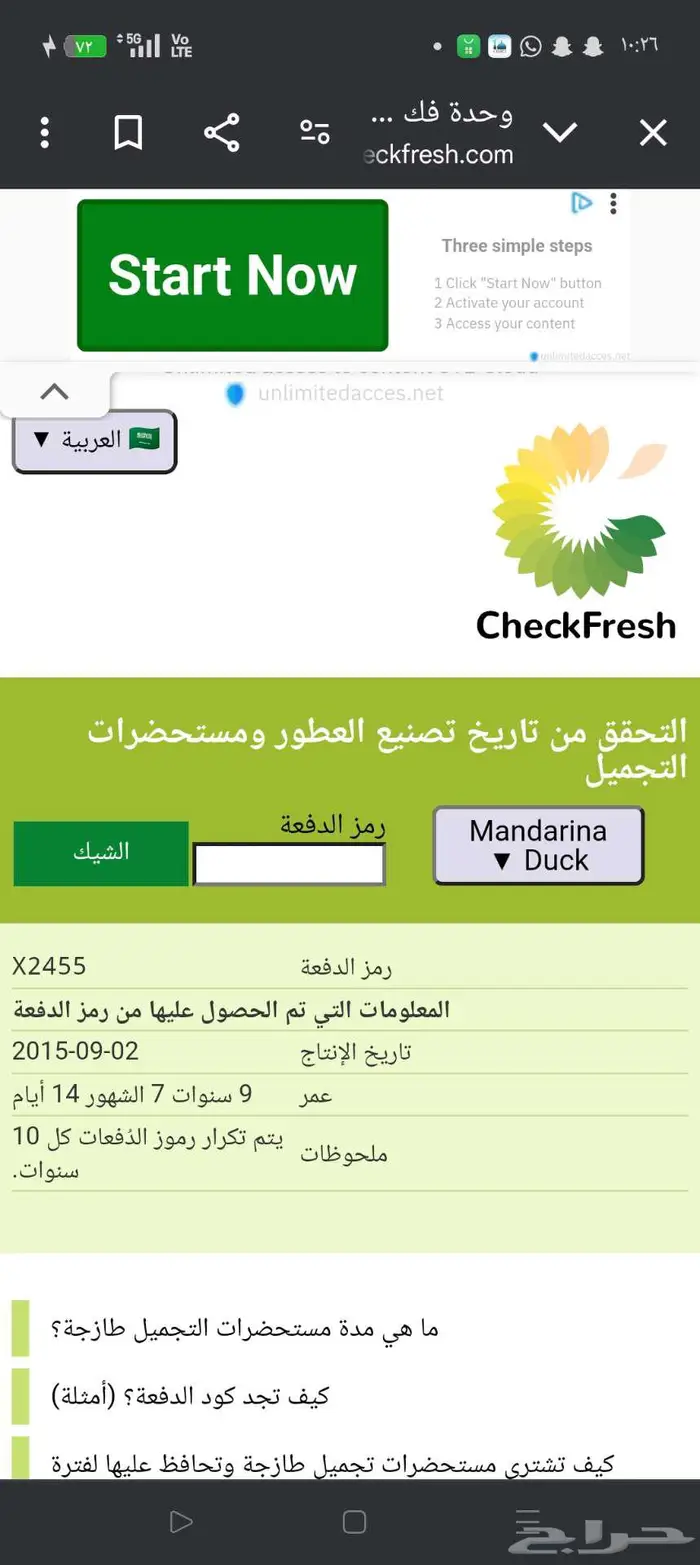Close the browser tab view
The image size is (700, 1565).
653,133
